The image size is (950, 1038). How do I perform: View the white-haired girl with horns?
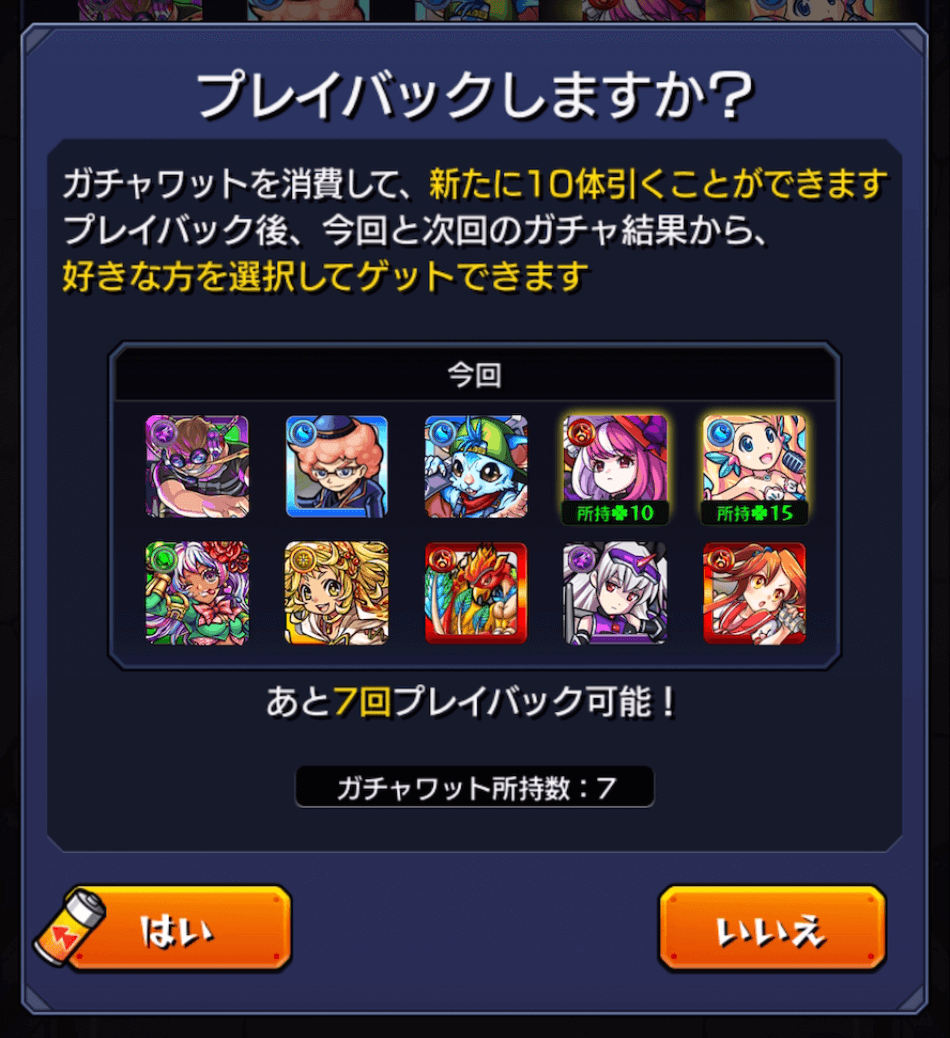pos(615,592)
